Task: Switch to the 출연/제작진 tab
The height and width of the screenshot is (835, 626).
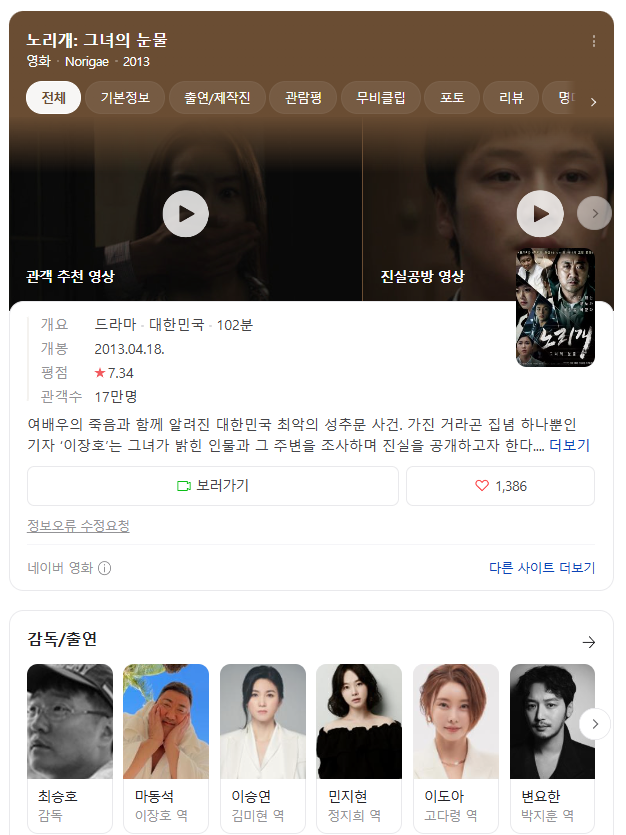Action: pos(217,99)
